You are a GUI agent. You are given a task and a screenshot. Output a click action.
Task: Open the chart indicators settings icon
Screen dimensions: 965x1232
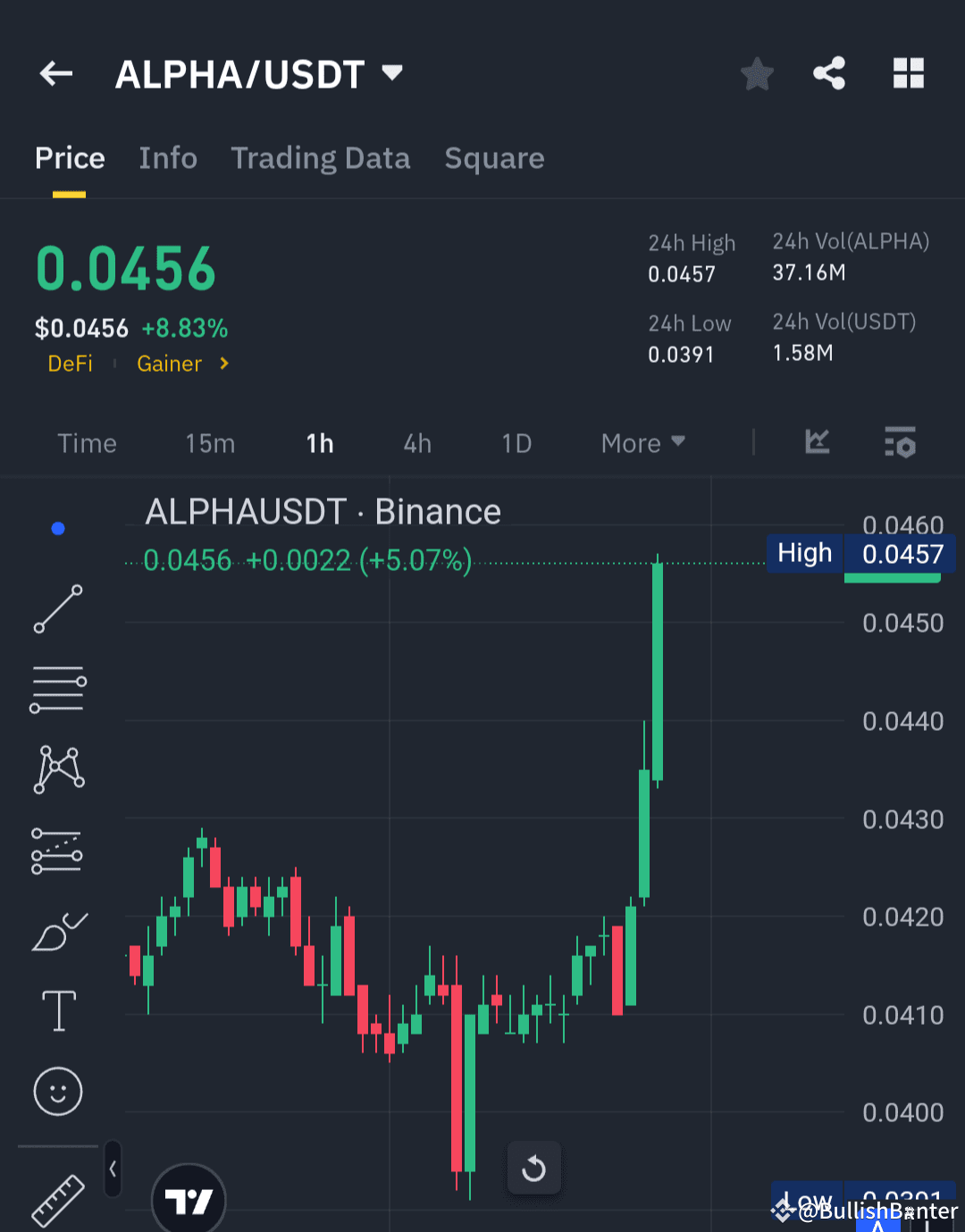[x=900, y=442]
